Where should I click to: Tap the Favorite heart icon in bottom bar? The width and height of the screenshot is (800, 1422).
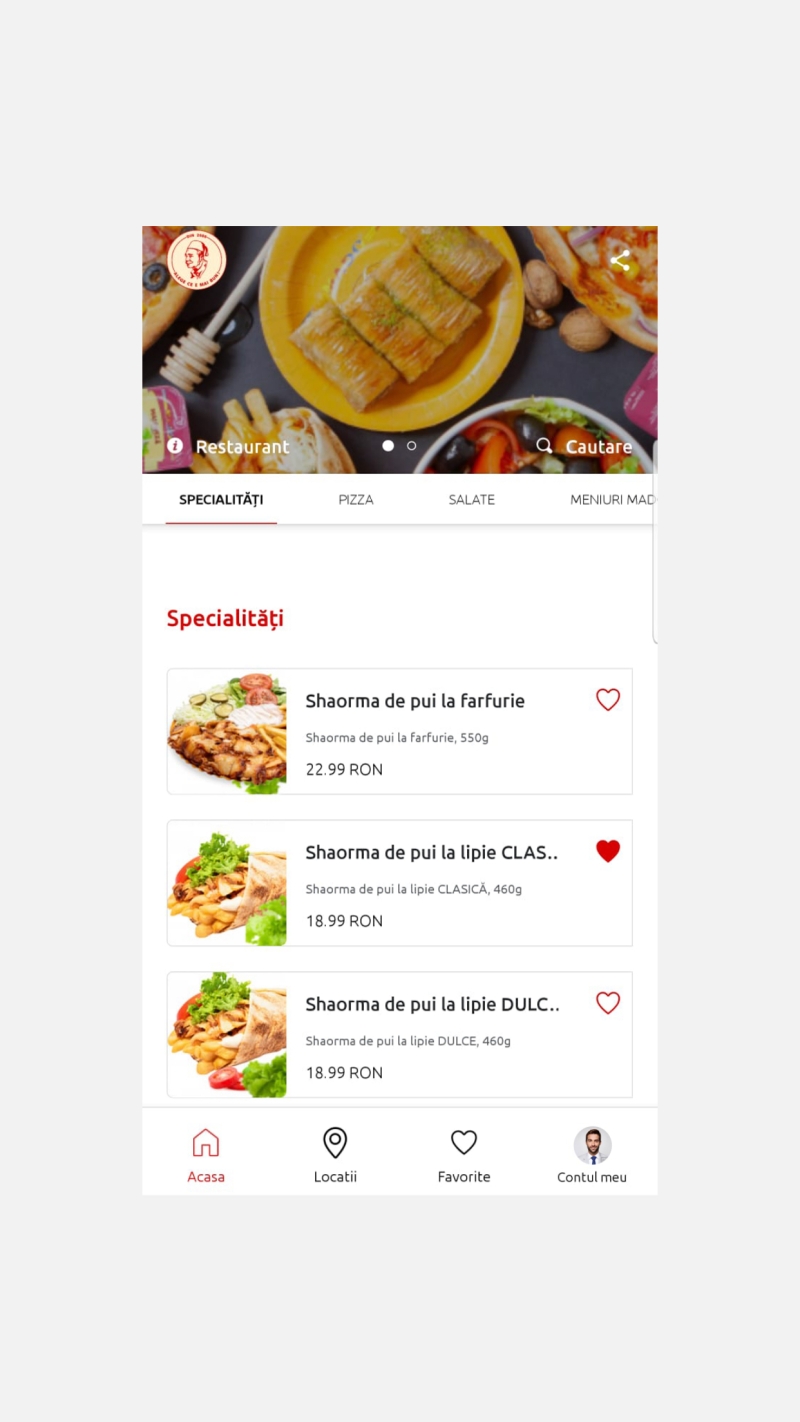[464, 1142]
